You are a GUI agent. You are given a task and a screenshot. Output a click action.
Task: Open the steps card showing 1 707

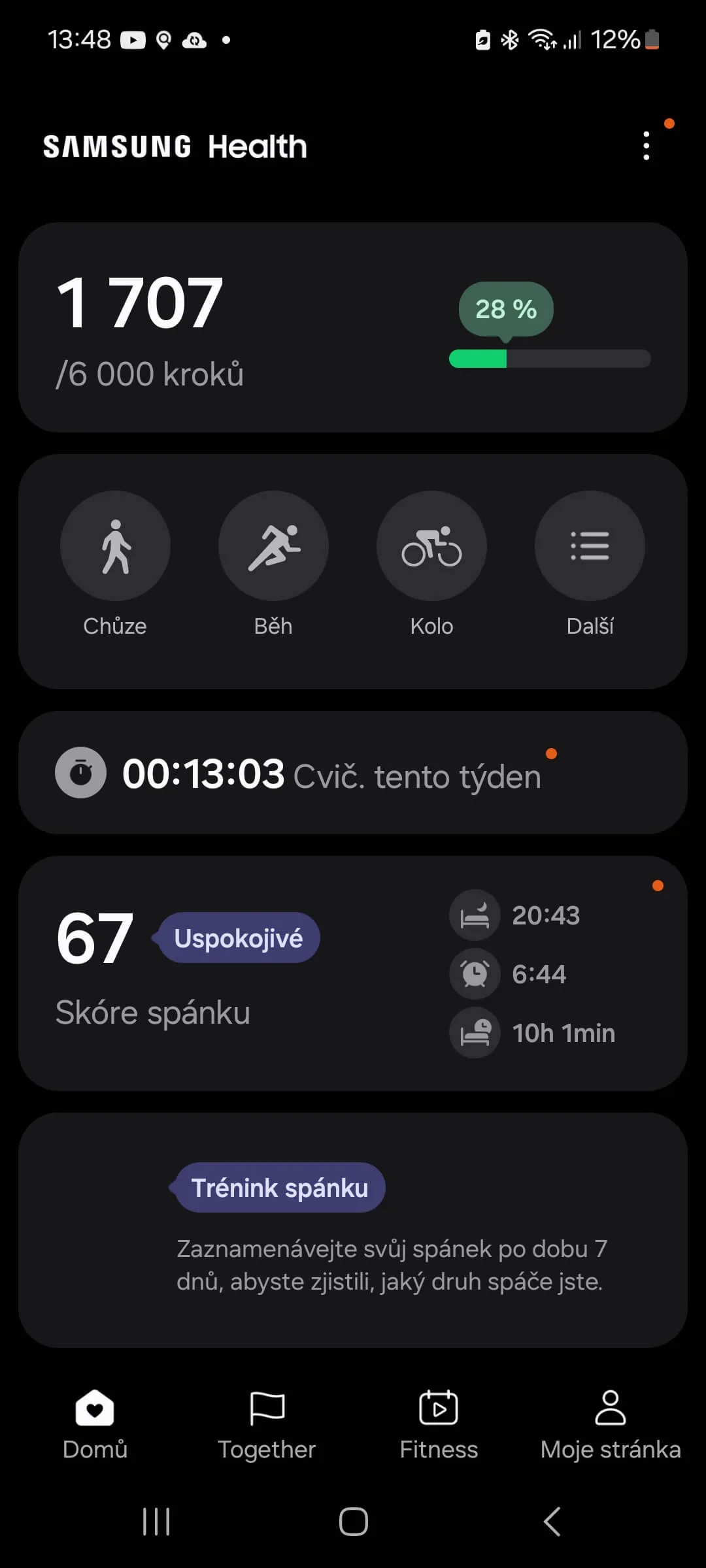click(353, 327)
